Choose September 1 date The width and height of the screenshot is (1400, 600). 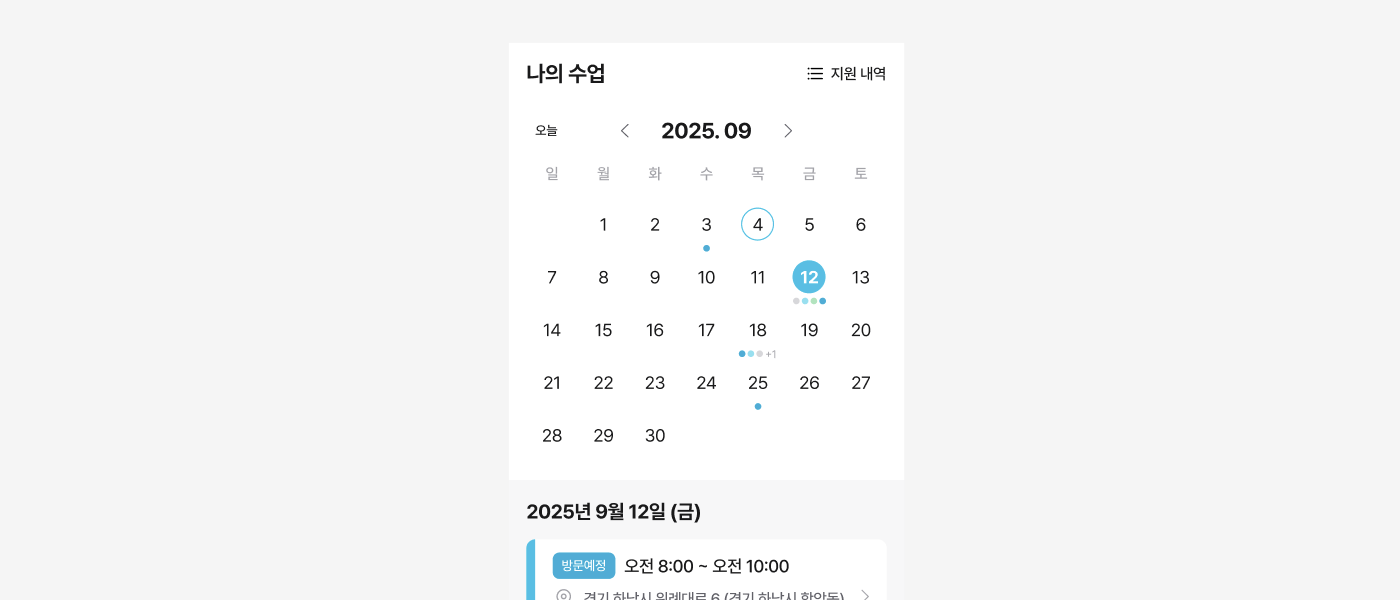[603, 225]
